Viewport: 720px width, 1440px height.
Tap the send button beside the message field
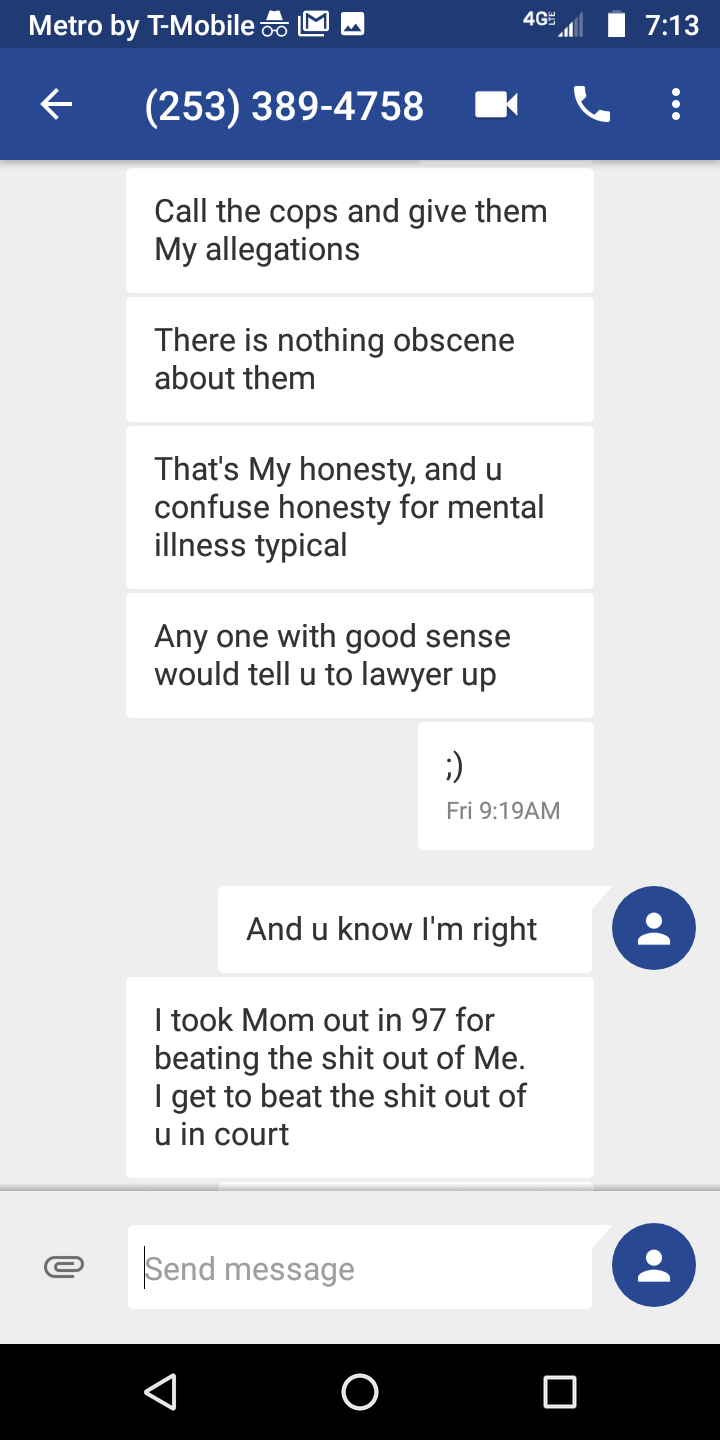(x=653, y=1265)
